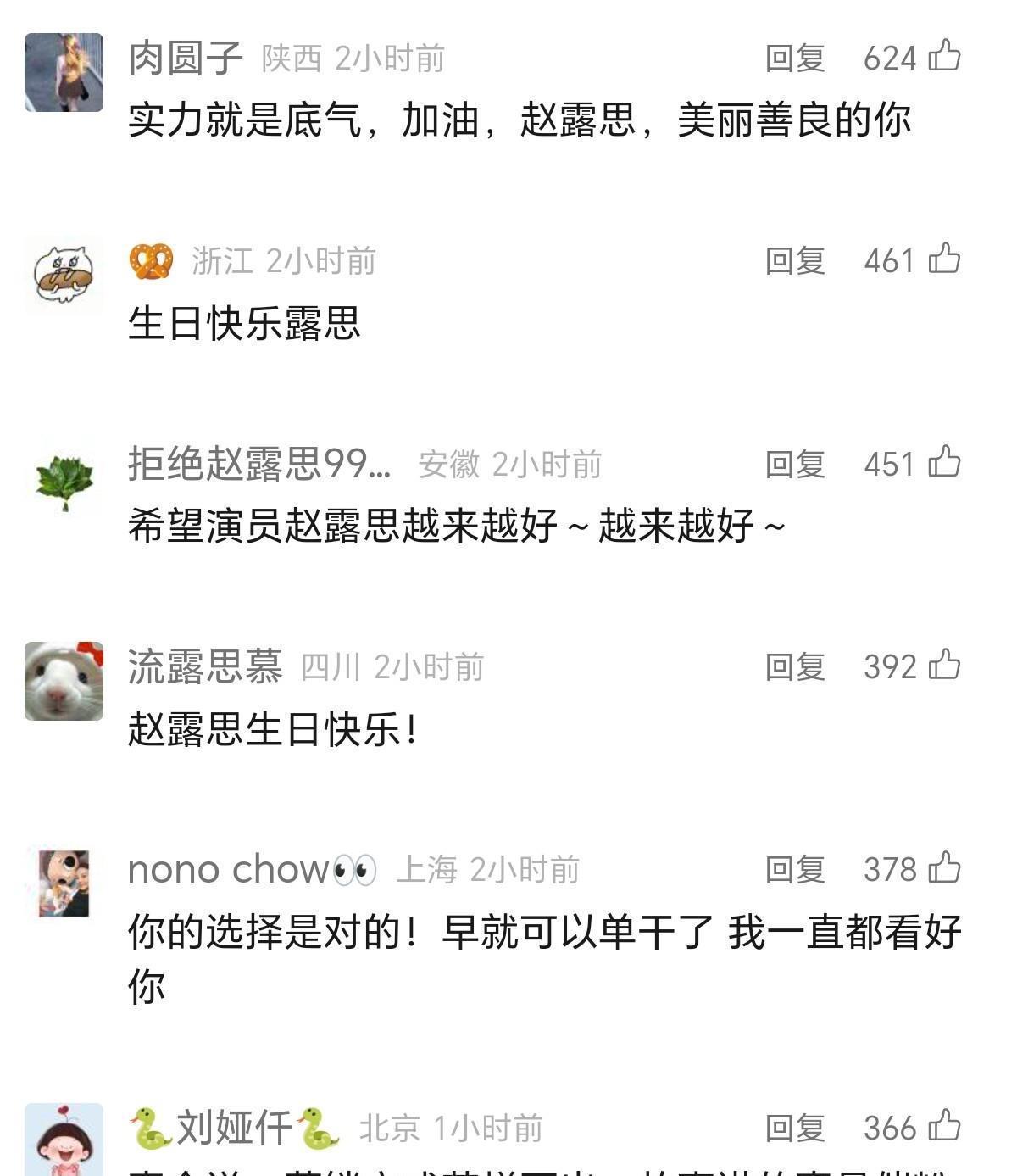Reply to the 生日快乐露思 comment

tap(795, 261)
